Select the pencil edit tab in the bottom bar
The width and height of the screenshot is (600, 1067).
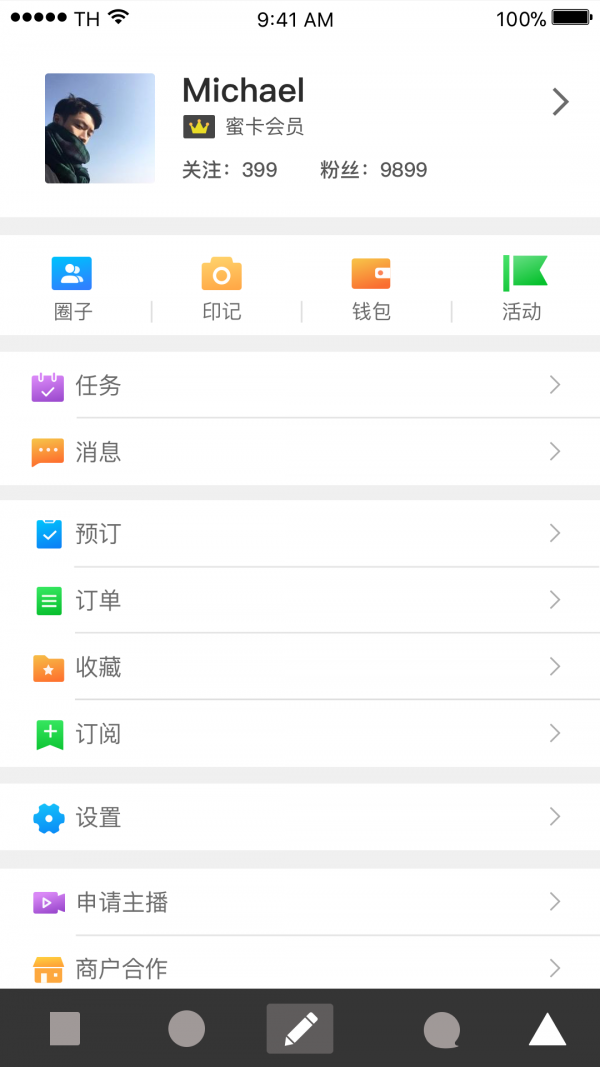pos(300,1028)
